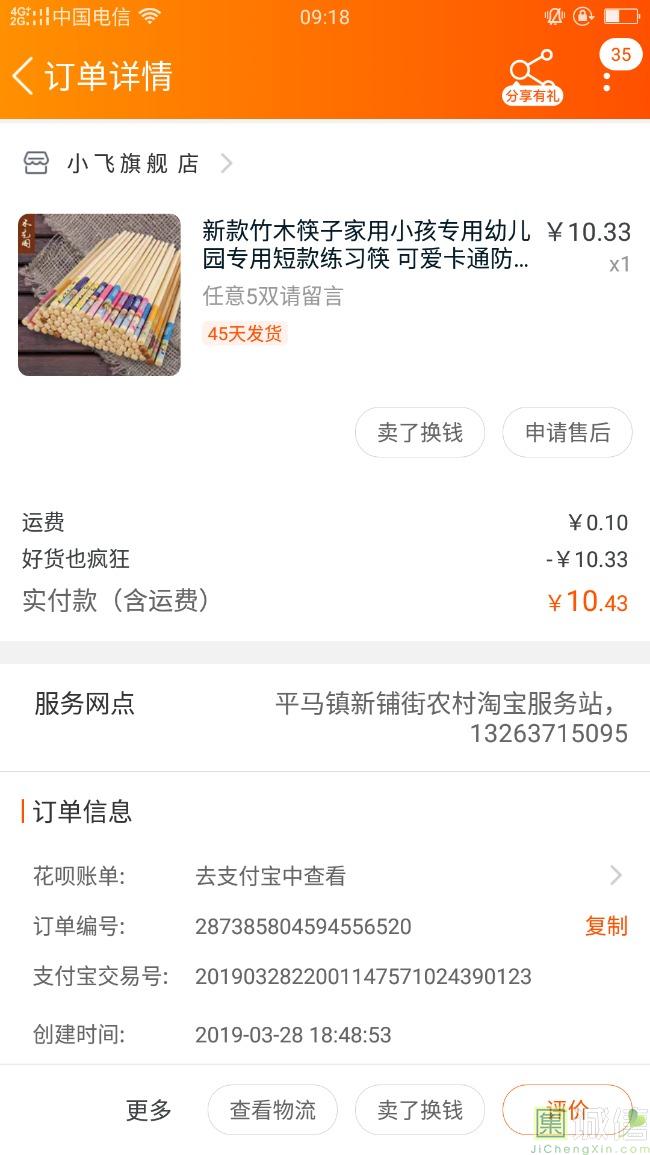This screenshot has height=1155, width=650.
Task: Tap 卖了换钱 beside 查看物流
Action: point(420,1110)
